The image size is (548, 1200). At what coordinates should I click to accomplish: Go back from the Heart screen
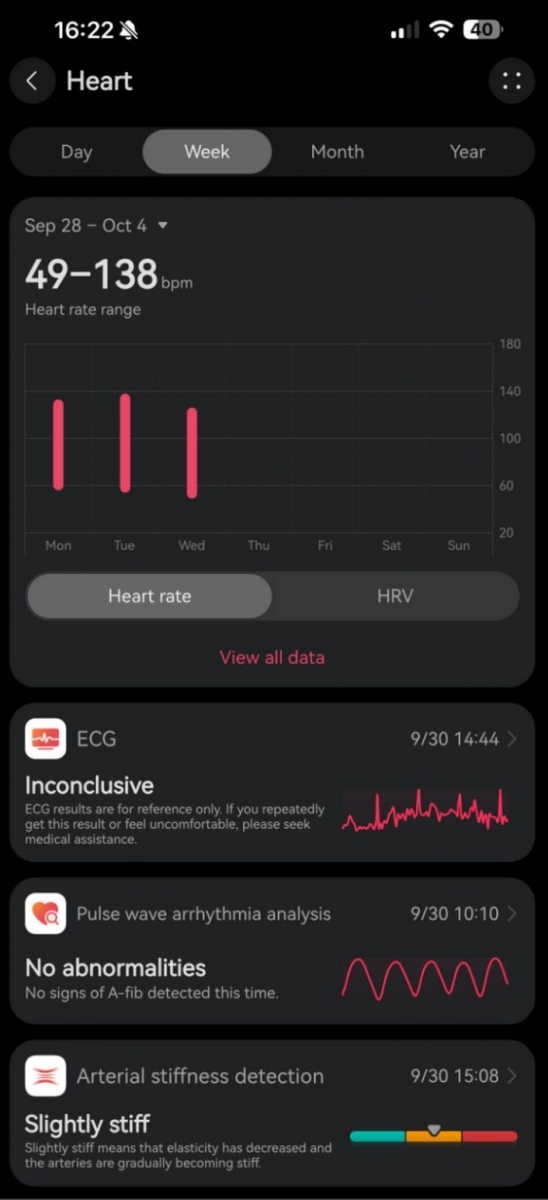coord(32,81)
